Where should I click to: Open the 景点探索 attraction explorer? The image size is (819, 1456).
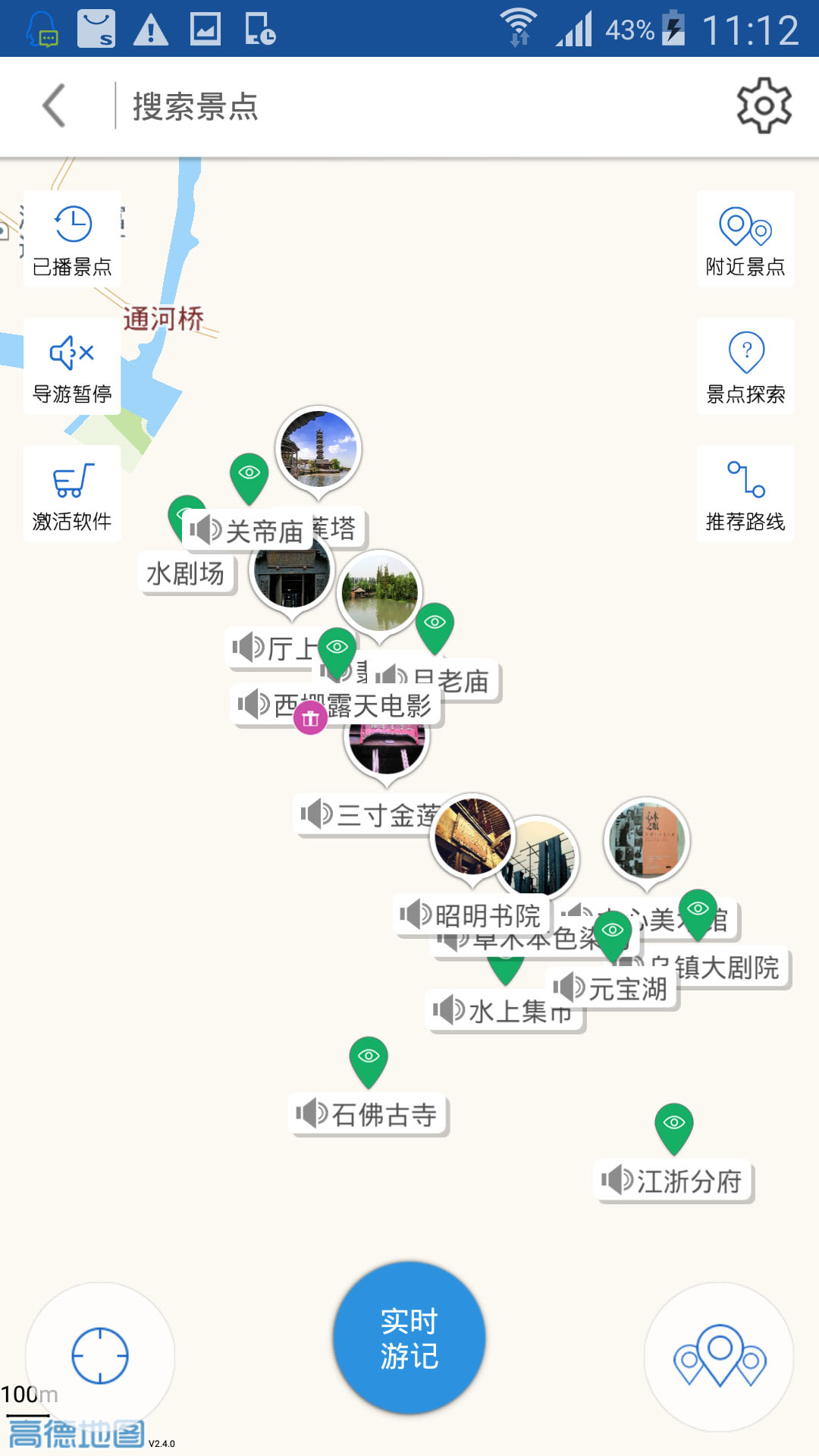[745, 366]
